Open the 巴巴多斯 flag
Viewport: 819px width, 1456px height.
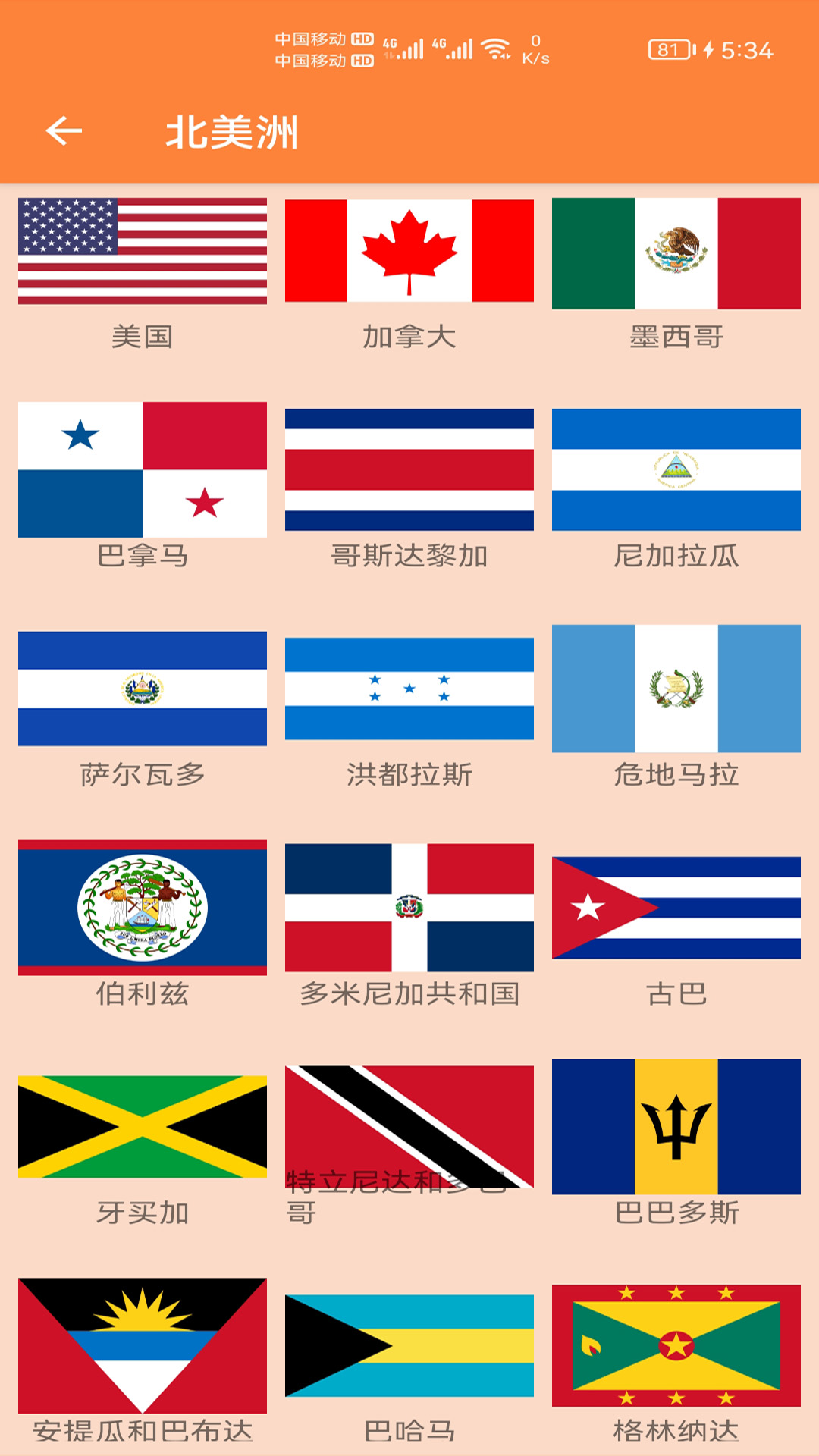point(676,1127)
